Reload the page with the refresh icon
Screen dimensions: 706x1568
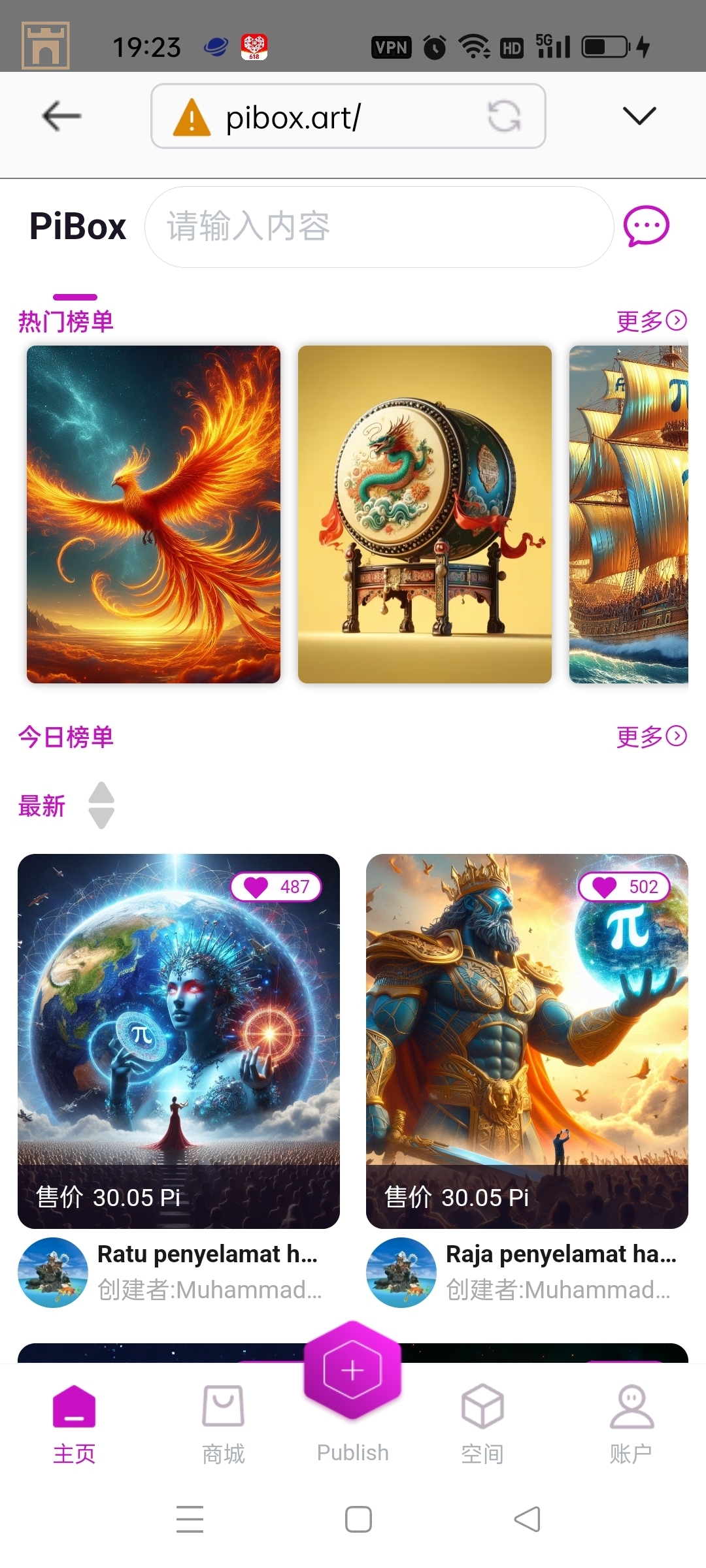tap(504, 117)
